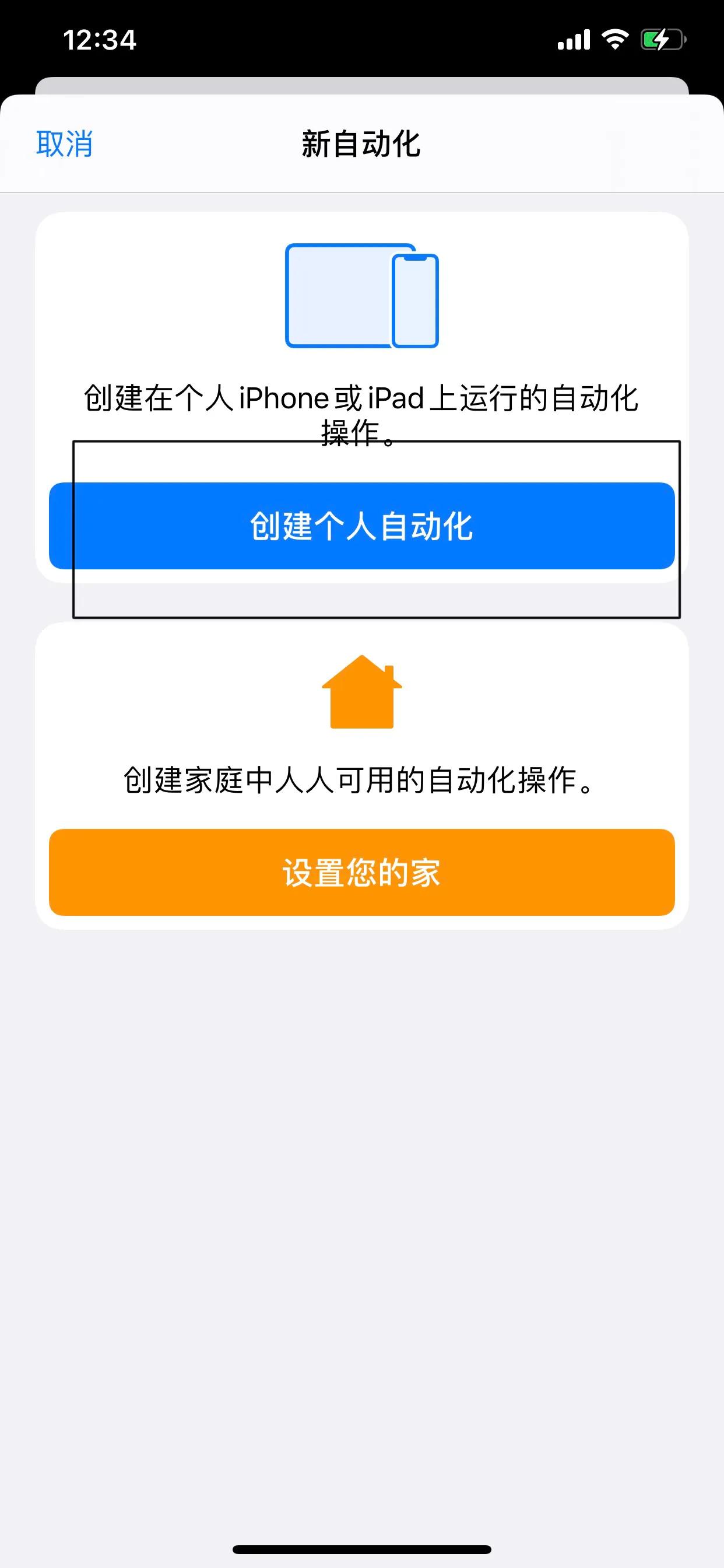Tap 取消 to cancel new automation
Screen dimensions: 724x1568
pyautogui.click(x=65, y=145)
